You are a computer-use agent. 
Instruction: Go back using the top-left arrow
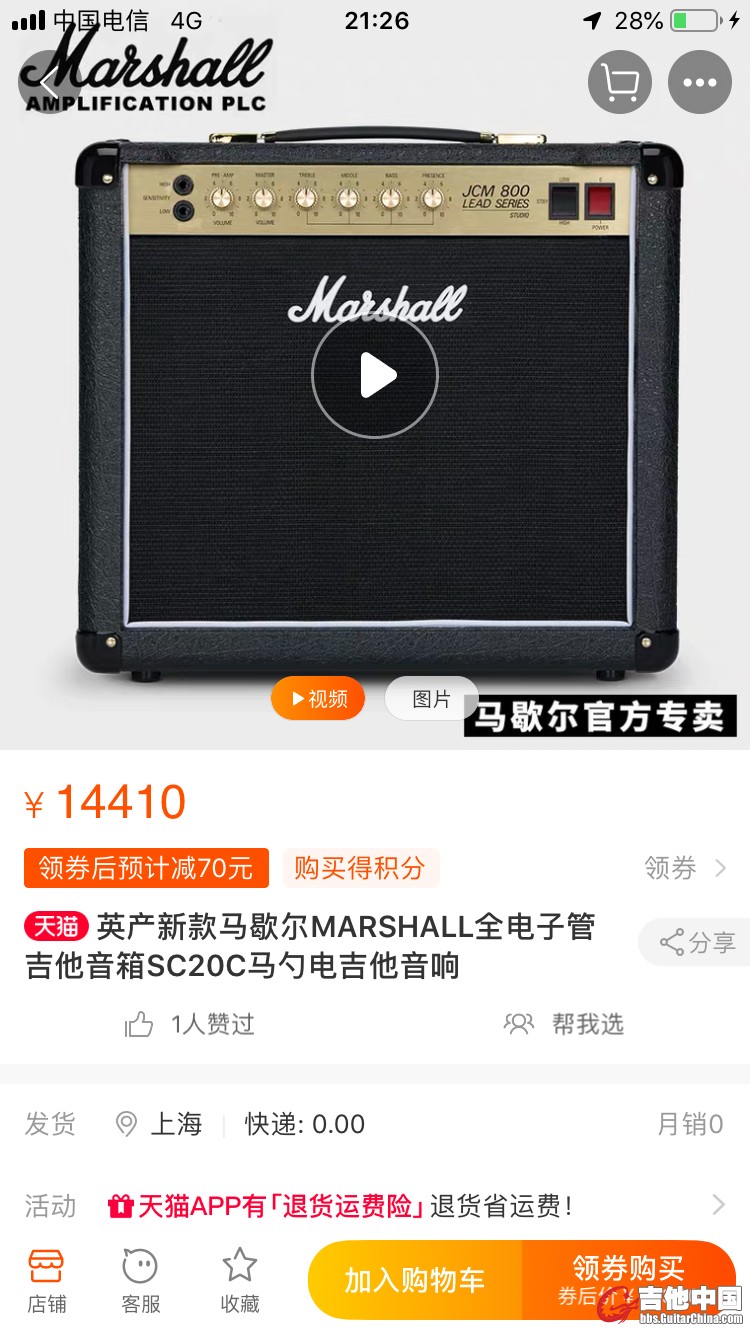click(48, 82)
